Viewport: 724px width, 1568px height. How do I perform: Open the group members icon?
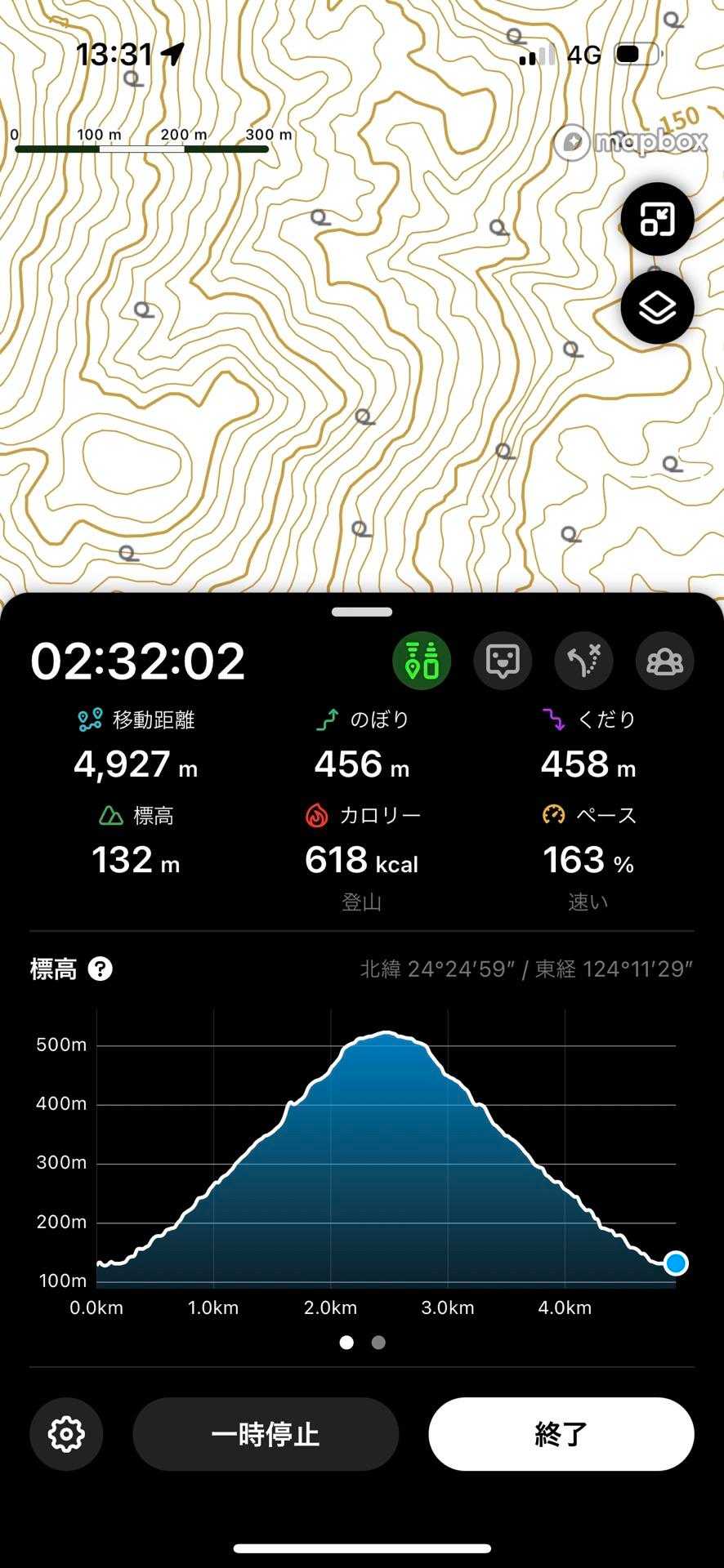(664, 661)
